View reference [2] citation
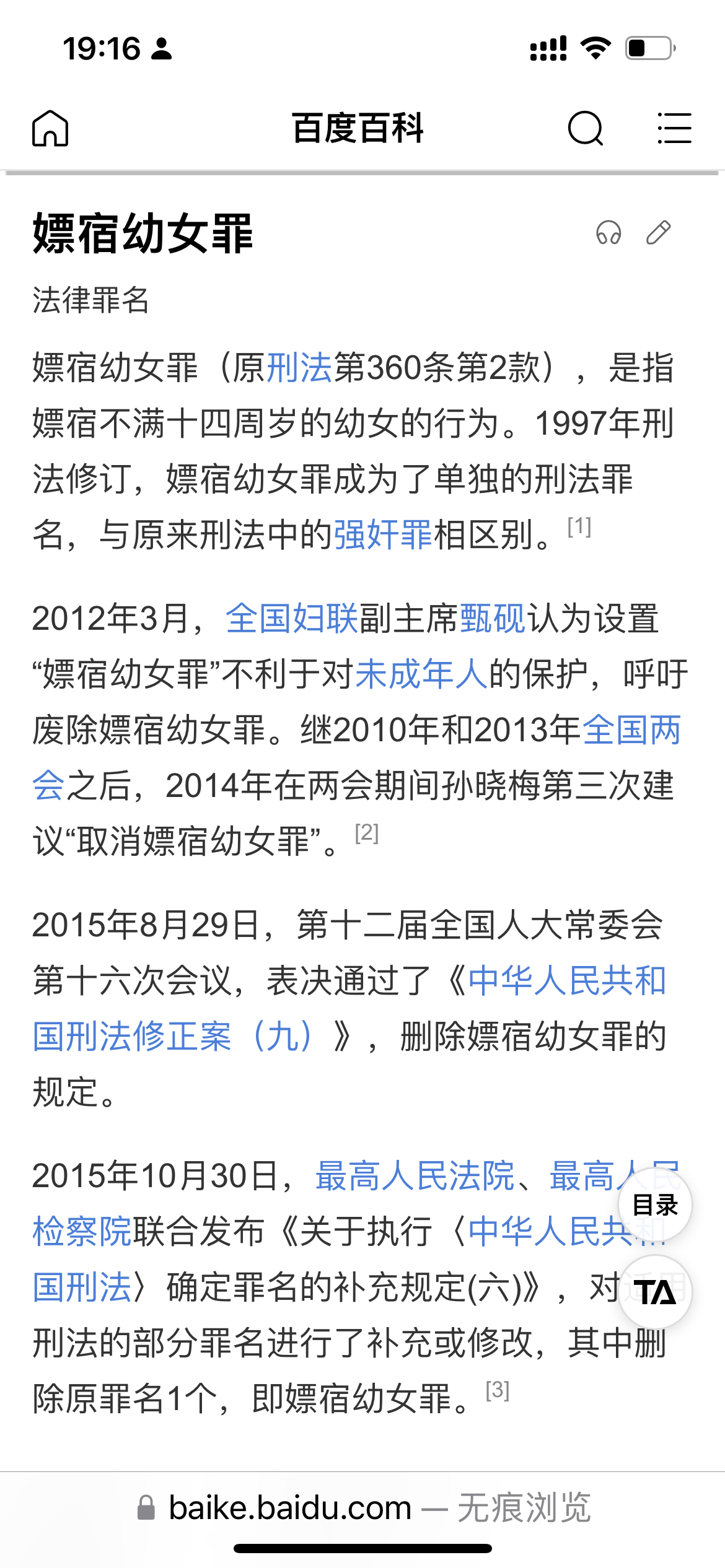The height and width of the screenshot is (1568, 725). [x=366, y=833]
